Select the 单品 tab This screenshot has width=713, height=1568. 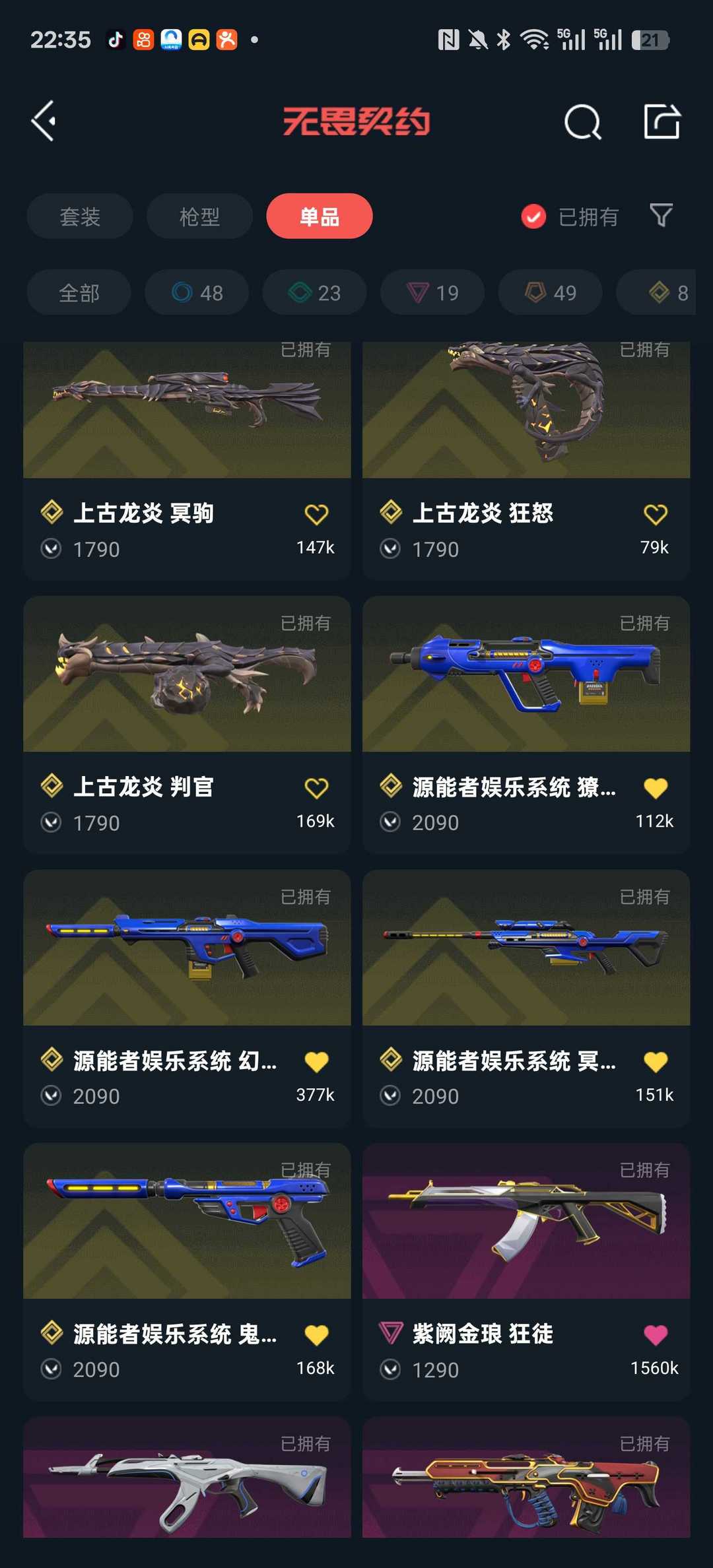coord(320,216)
